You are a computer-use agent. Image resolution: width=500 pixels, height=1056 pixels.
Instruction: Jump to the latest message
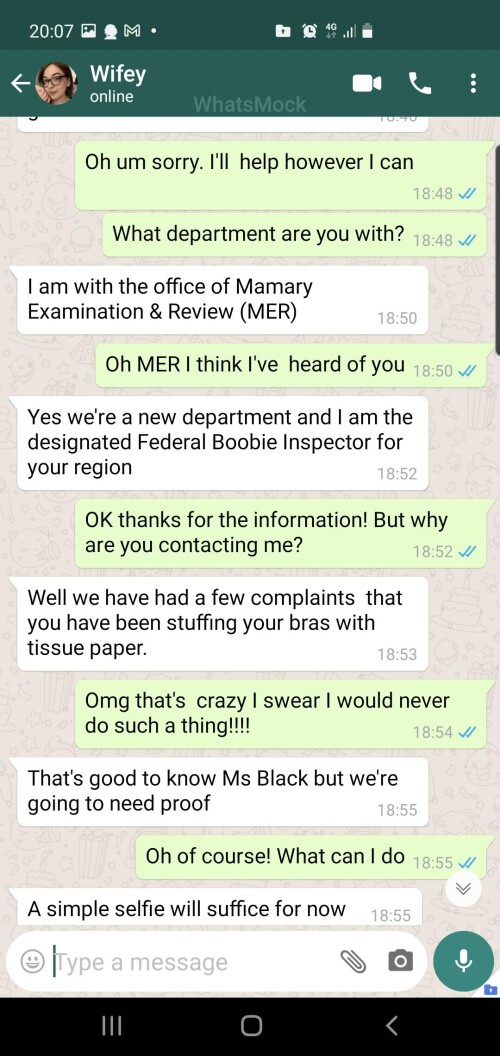463,888
